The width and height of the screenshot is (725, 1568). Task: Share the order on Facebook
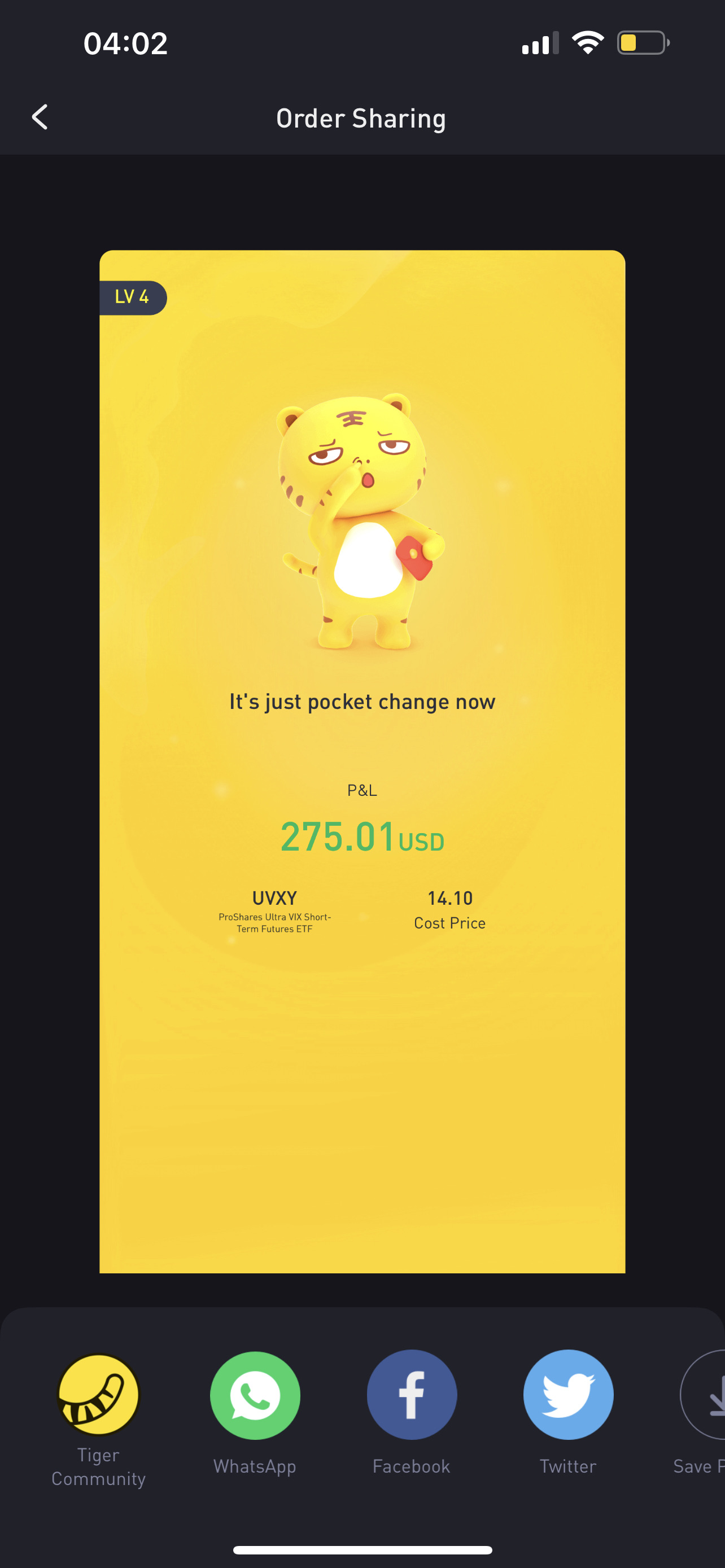pos(412,1395)
